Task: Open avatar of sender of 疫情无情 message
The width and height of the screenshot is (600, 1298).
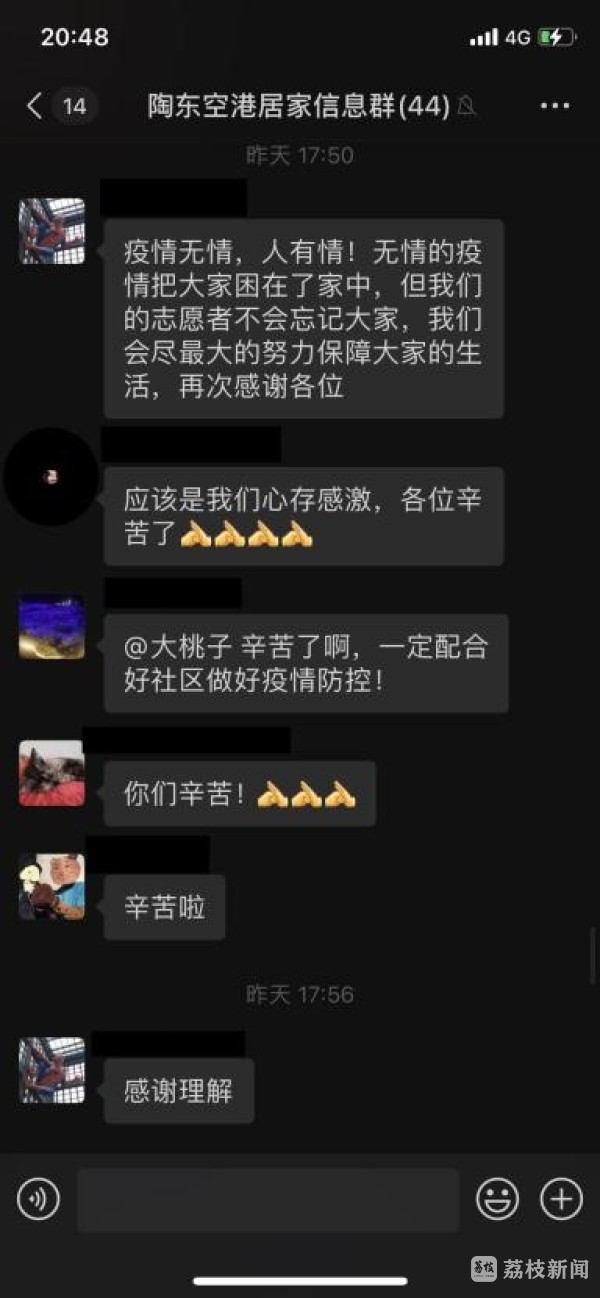Action: click(52, 231)
